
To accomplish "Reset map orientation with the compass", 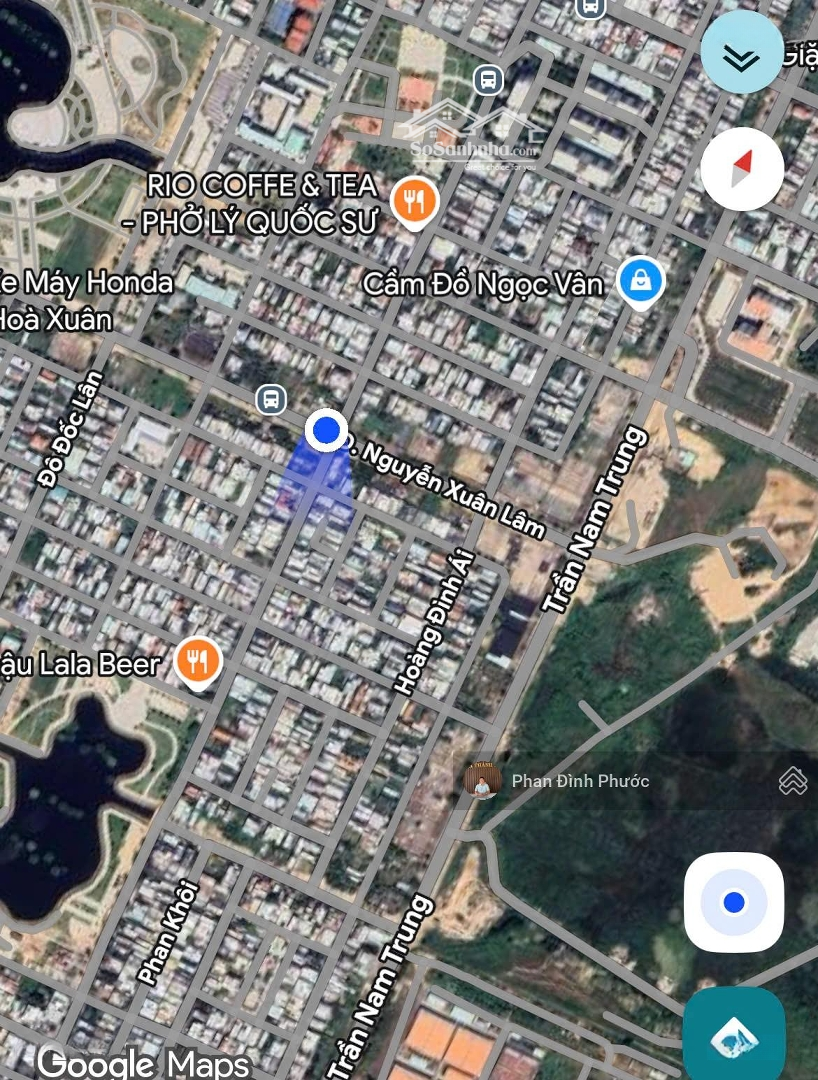I will (741, 169).
